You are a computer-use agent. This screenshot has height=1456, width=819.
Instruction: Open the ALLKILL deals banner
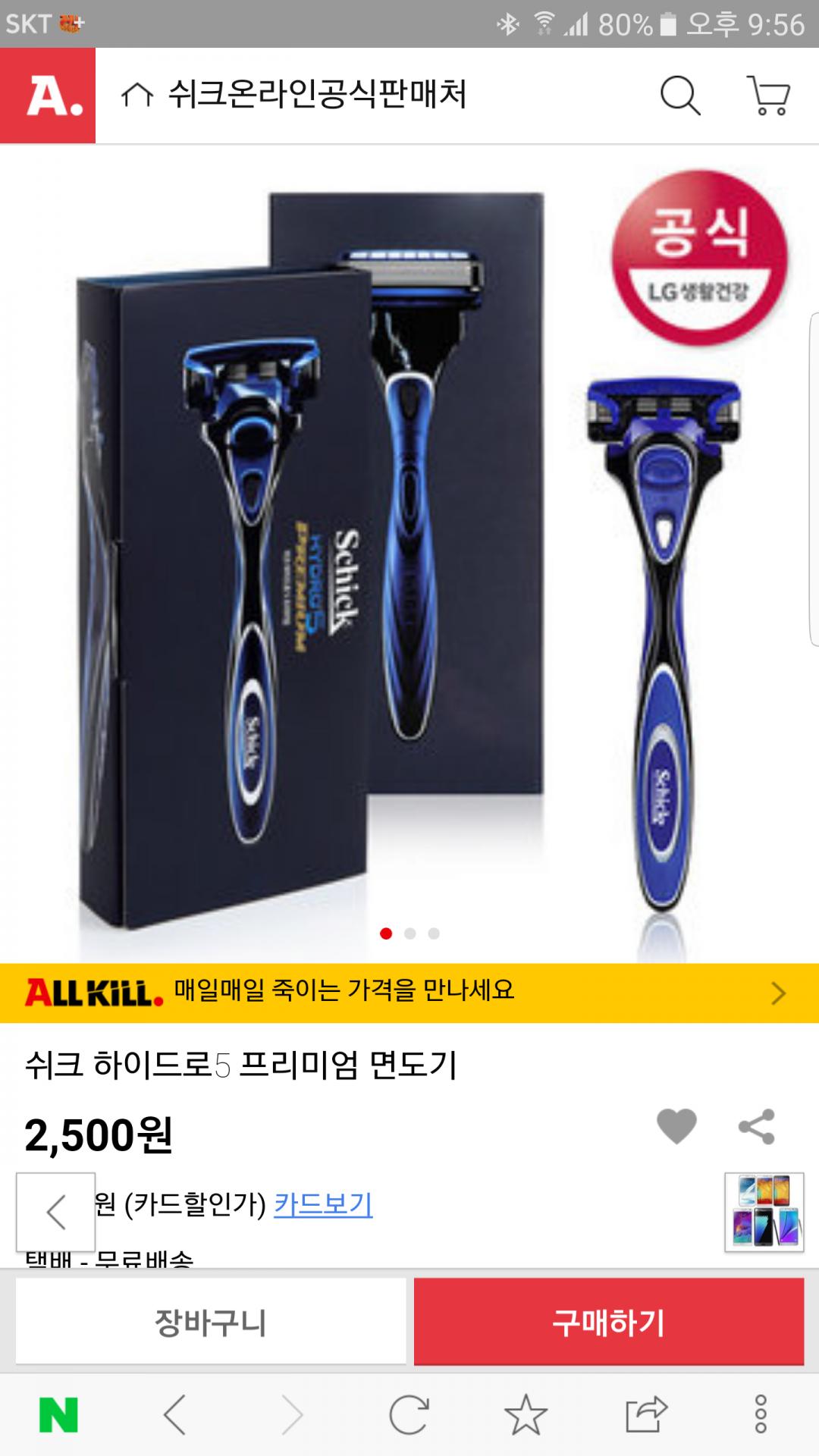(409, 993)
